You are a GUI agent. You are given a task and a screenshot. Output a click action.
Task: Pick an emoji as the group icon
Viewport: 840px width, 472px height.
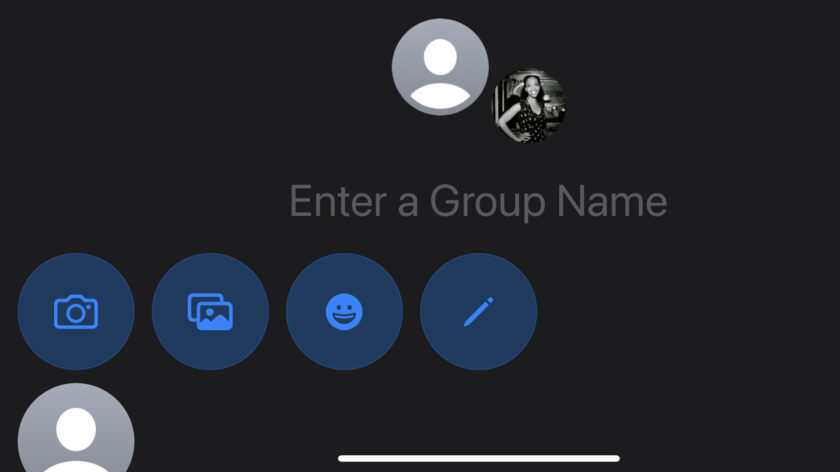tap(344, 312)
